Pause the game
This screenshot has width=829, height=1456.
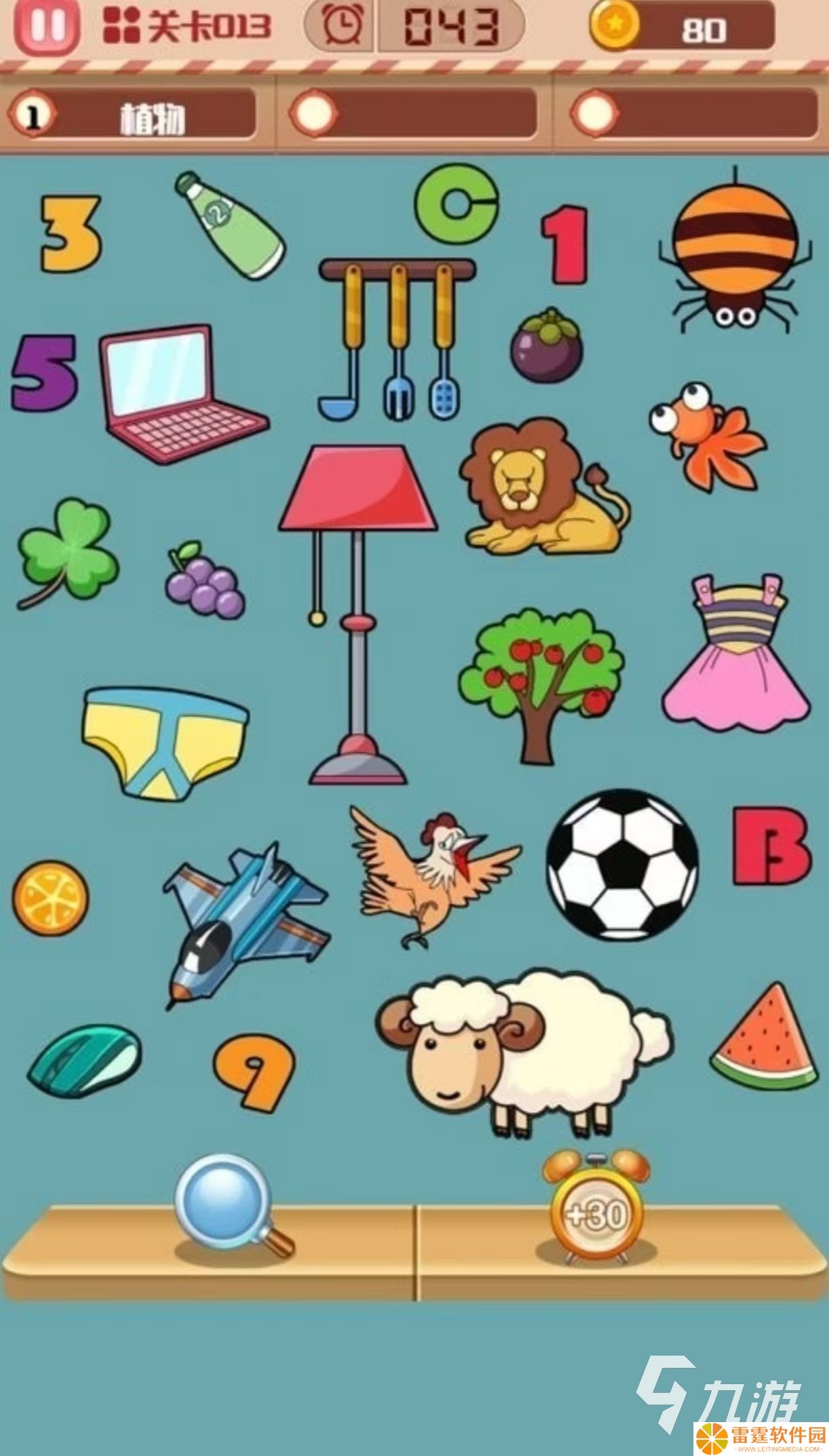(x=47, y=26)
